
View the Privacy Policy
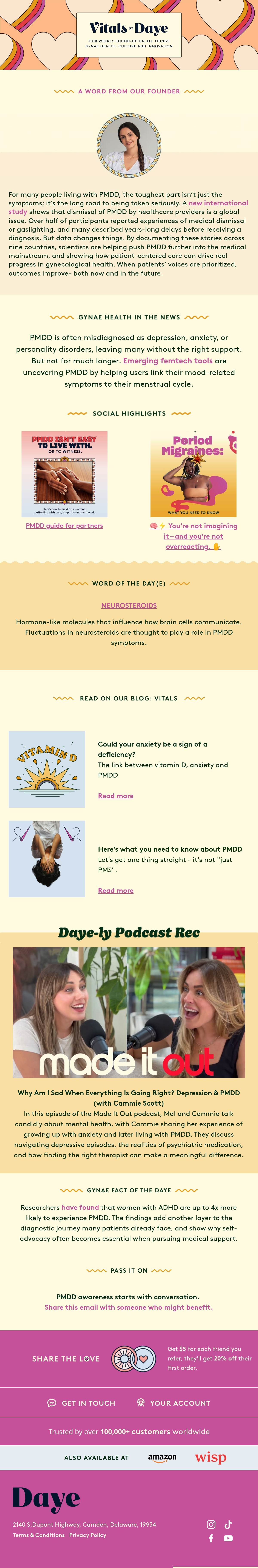point(88,1535)
